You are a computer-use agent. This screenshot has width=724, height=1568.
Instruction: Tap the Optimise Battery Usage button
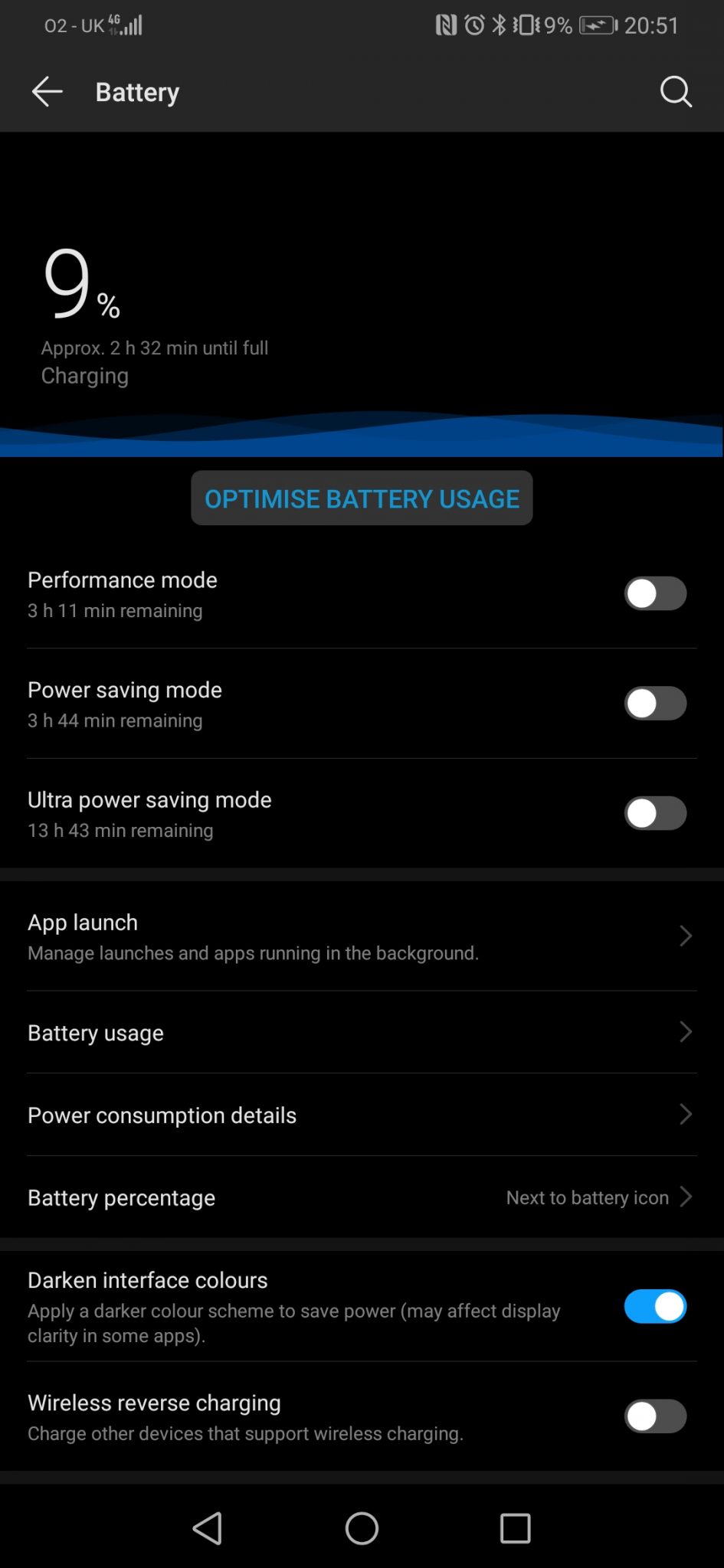point(362,498)
